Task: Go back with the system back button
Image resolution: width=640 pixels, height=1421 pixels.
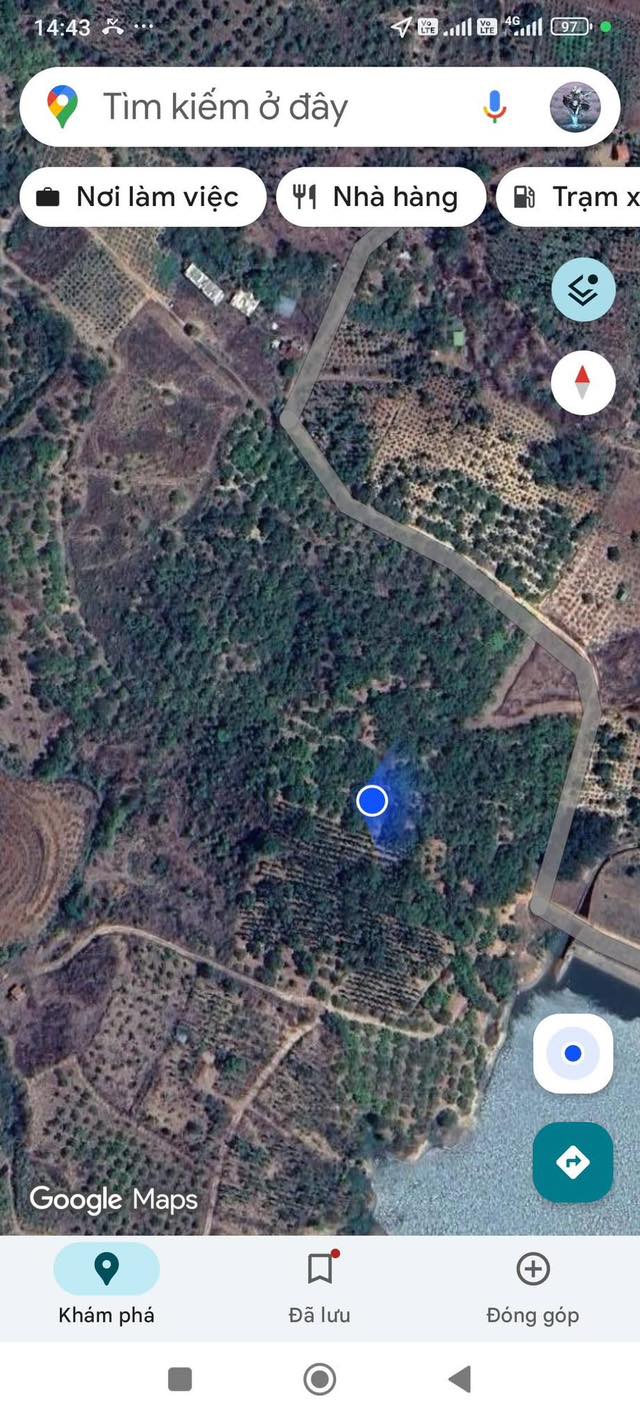Action: point(460,1380)
